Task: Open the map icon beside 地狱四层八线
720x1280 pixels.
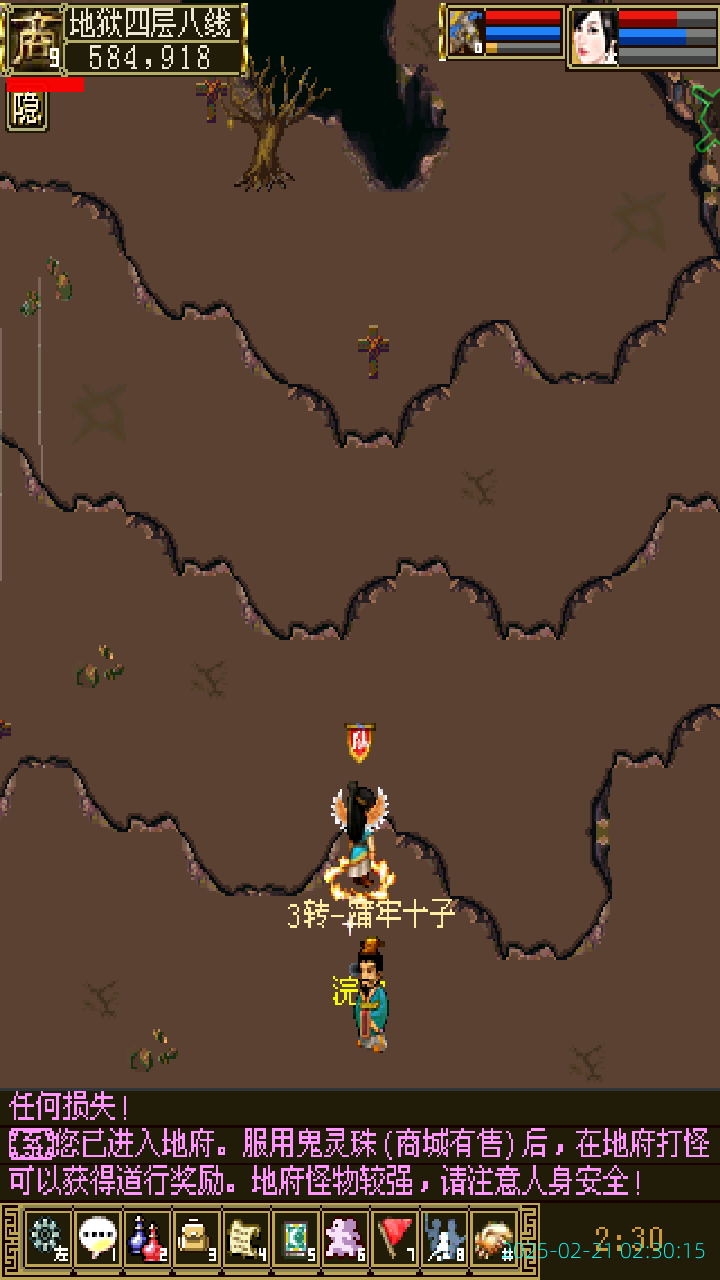Action: coord(33,40)
